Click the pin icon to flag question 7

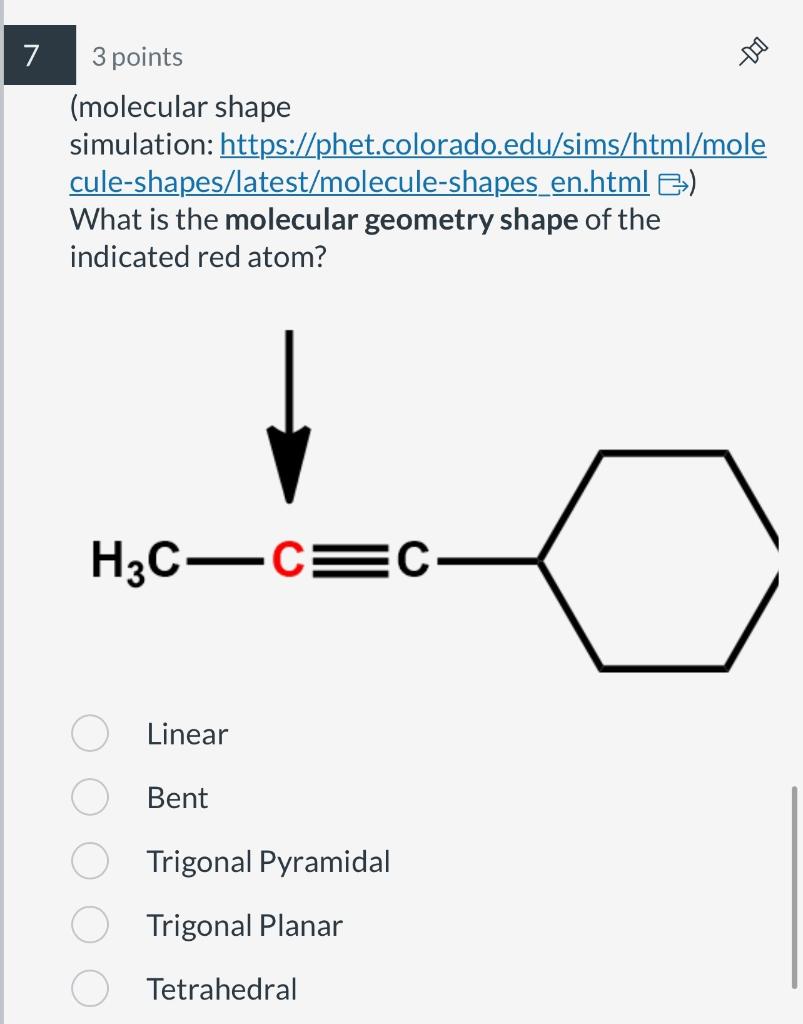751,52
